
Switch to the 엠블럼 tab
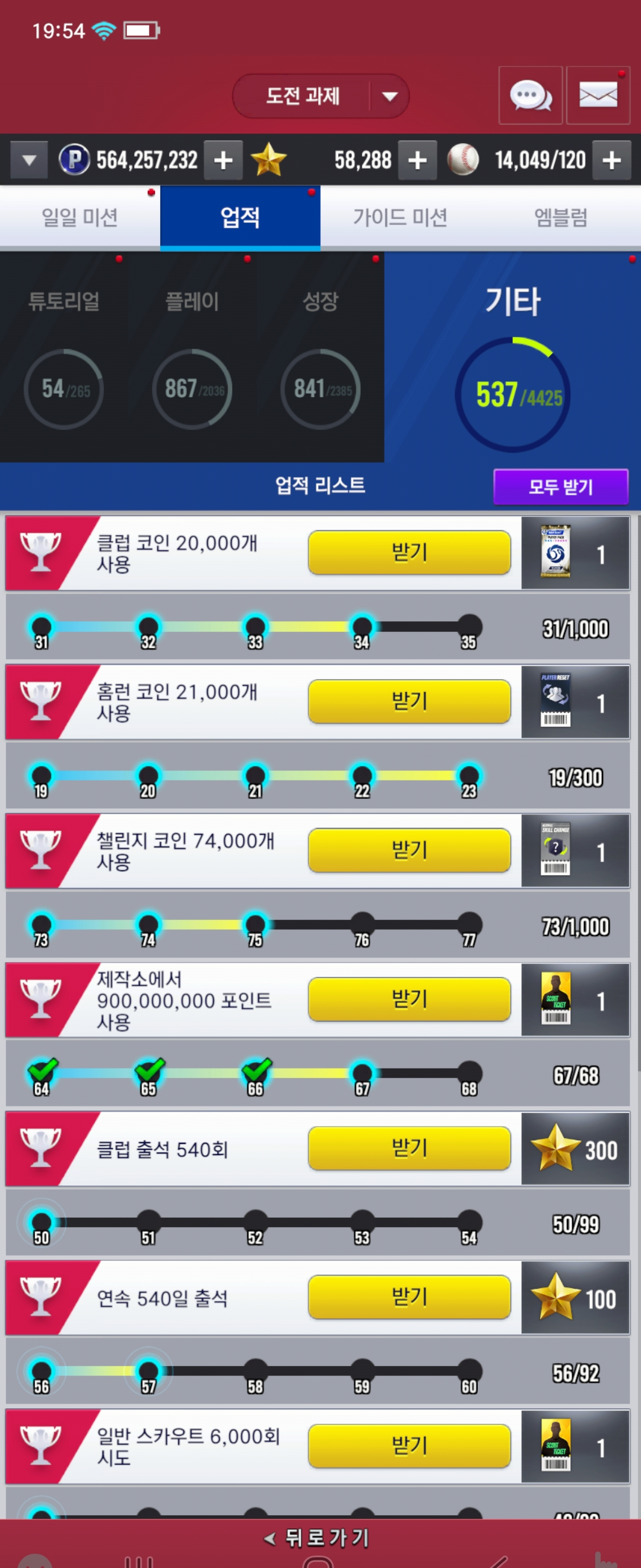pos(561,218)
